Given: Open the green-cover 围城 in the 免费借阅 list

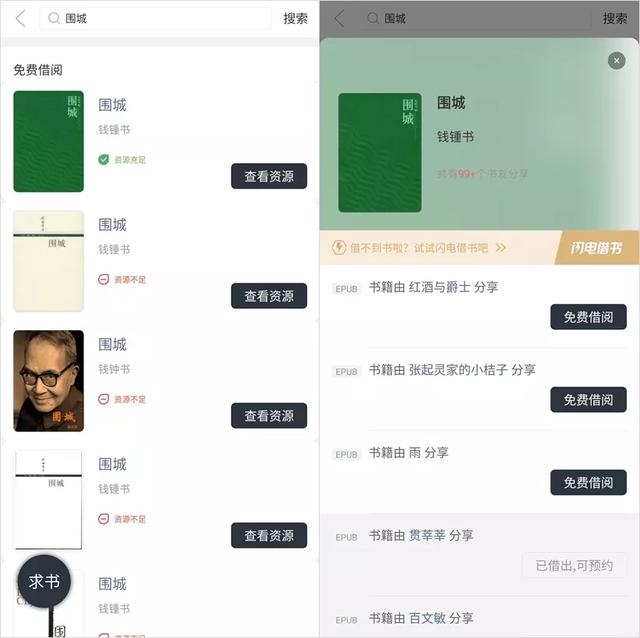Looking at the screenshot, I should pyautogui.click(x=48, y=141).
